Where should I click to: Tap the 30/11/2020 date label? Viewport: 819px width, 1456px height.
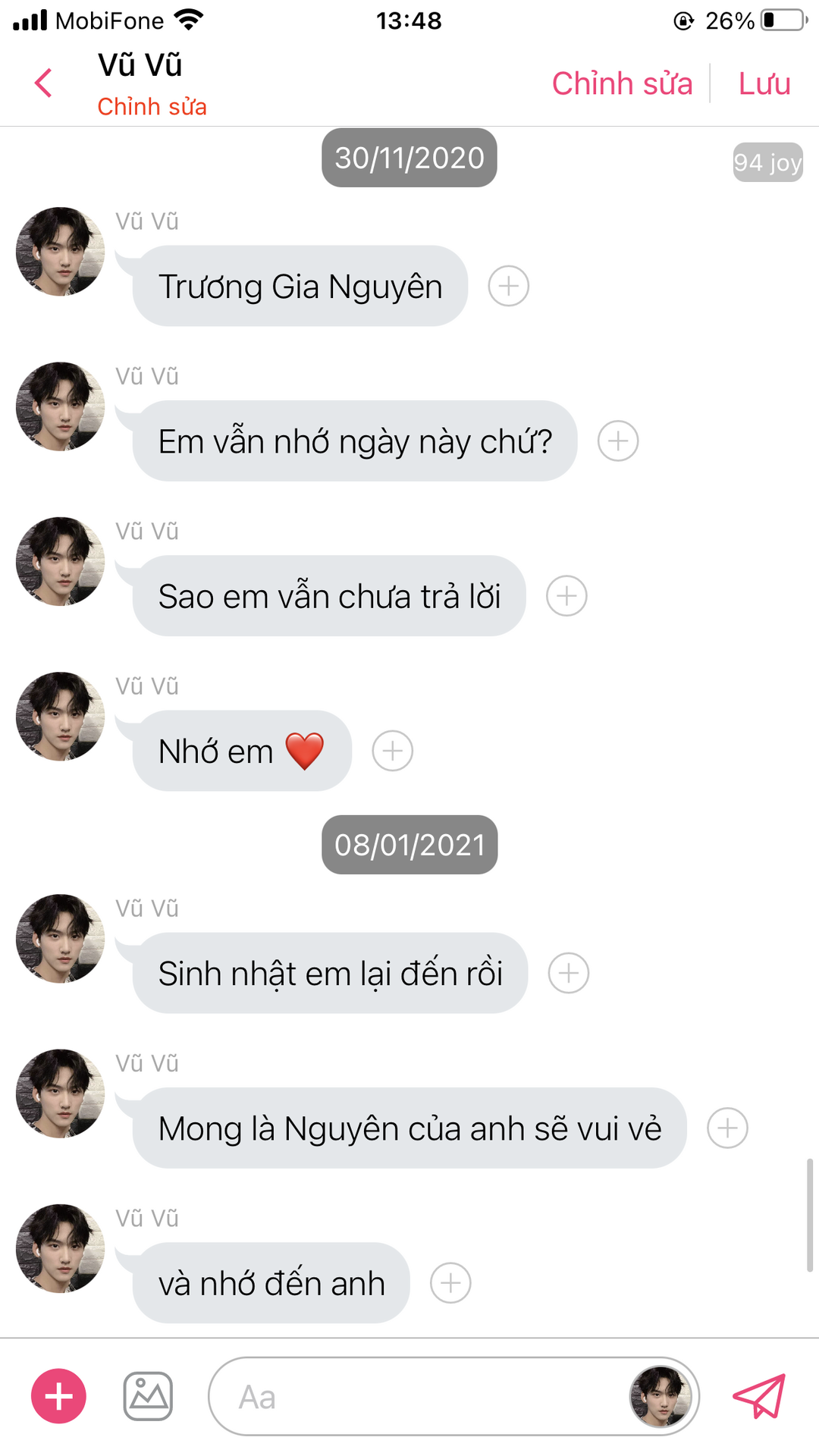click(x=409, y=158)
